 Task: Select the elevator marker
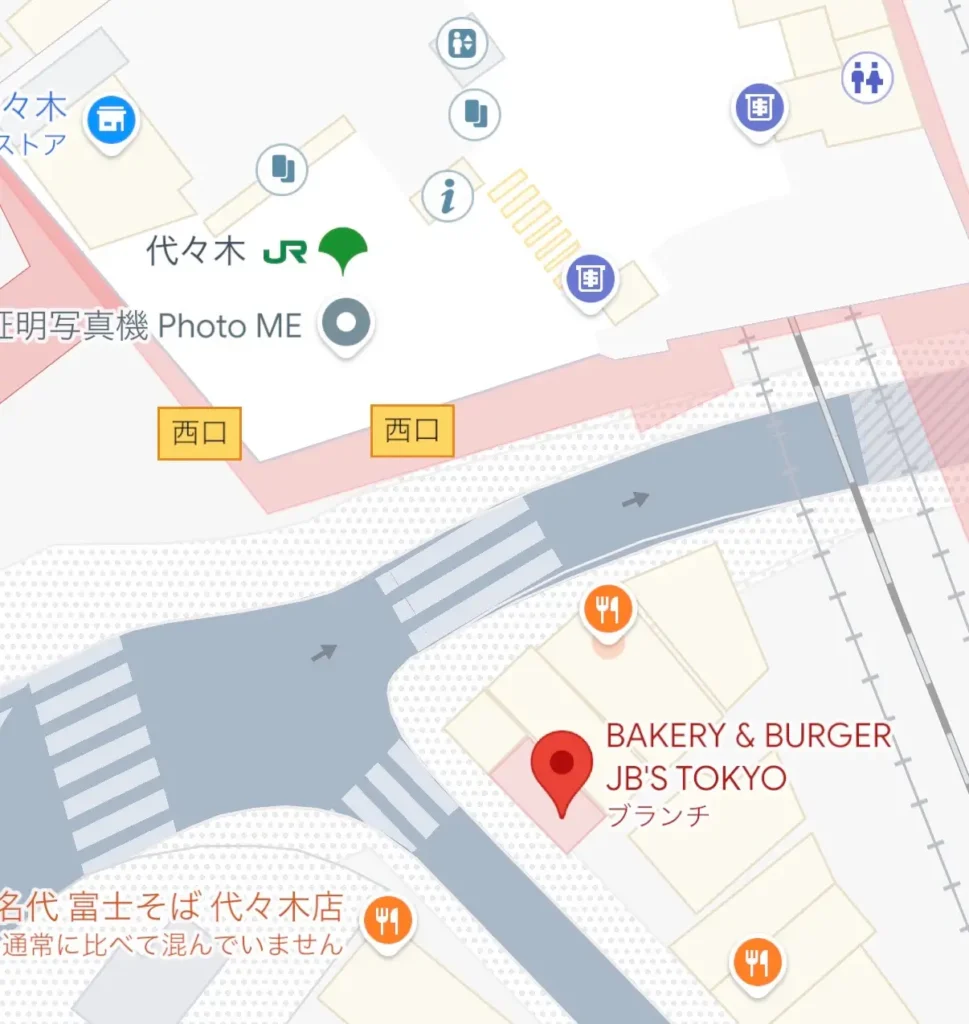point(461,43)
